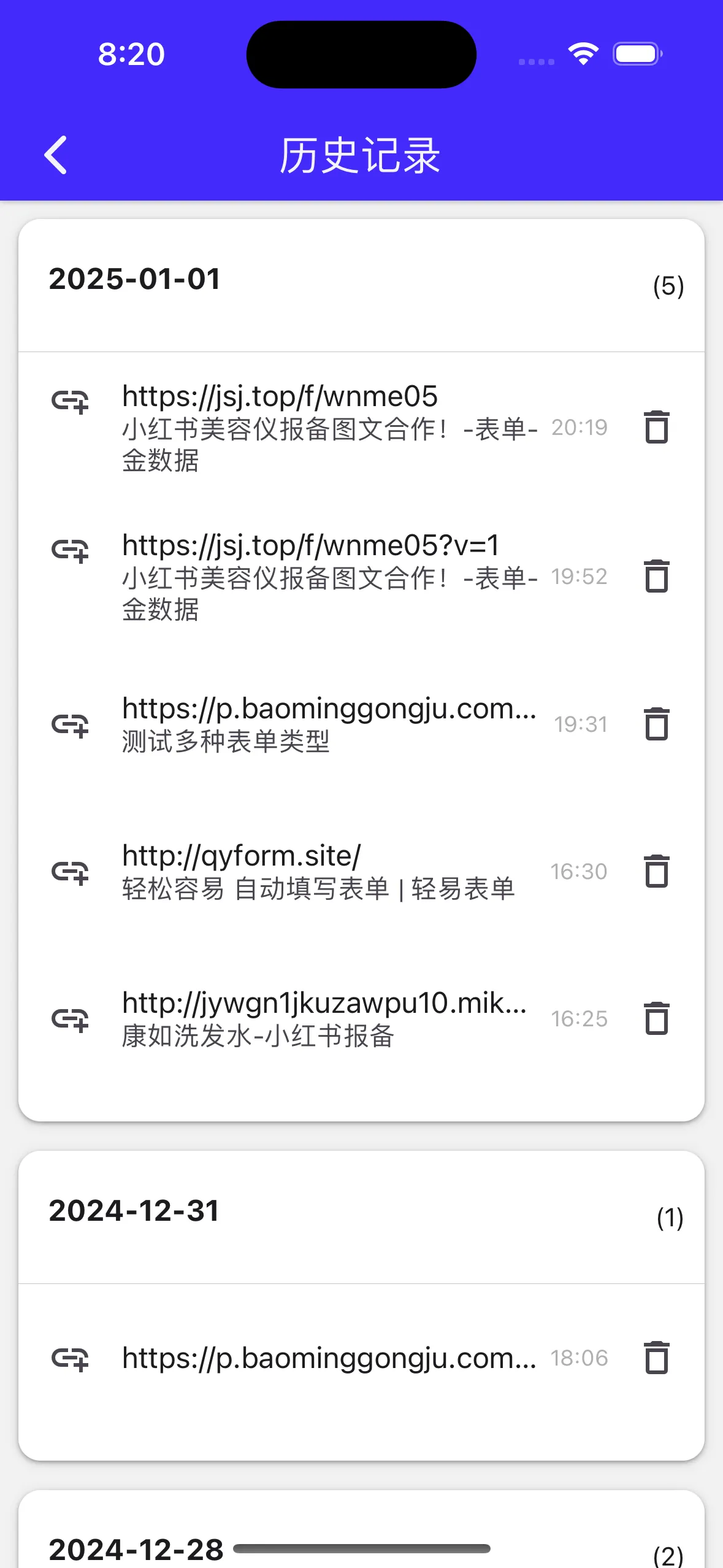Delete the 18:06 baominggongju entry
This screenshot has height=1568, width=723.
tap(657, 1358)
